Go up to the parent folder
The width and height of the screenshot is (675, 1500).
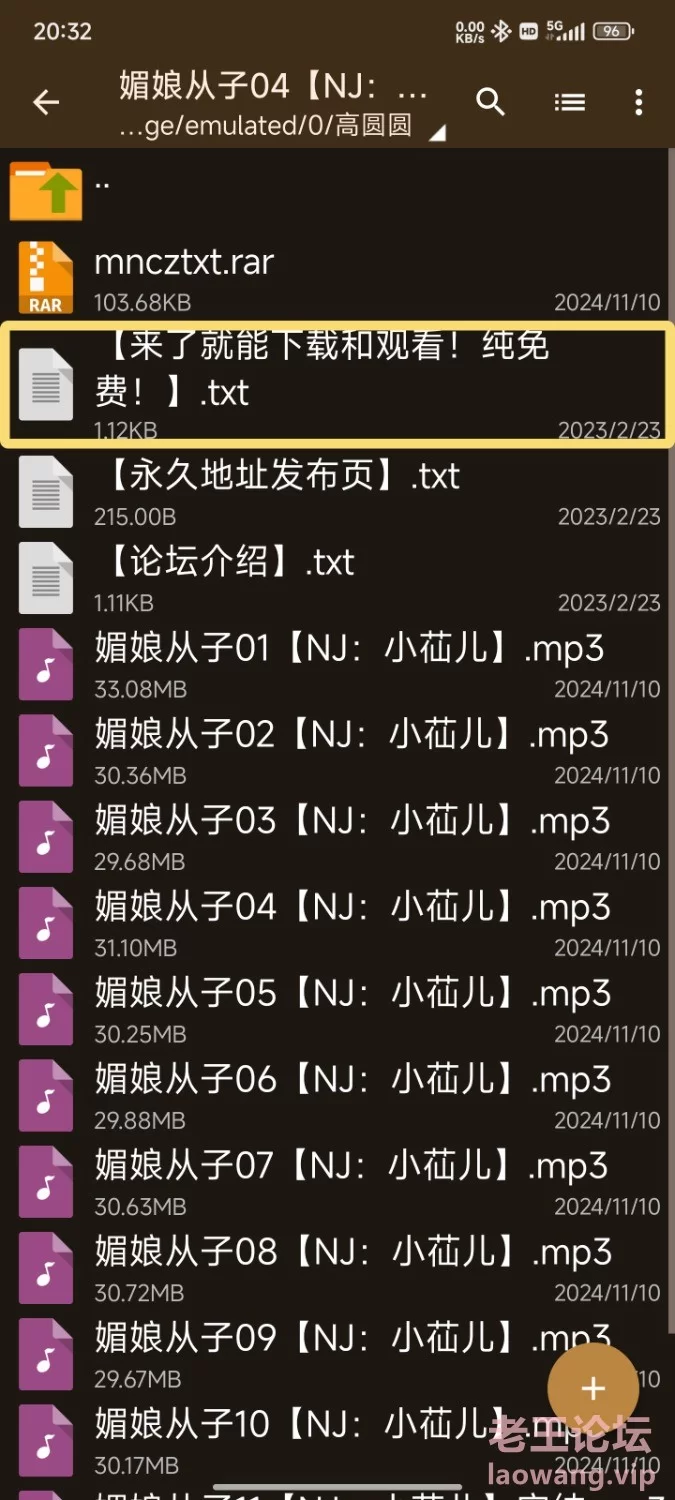(x=337, y=190)
